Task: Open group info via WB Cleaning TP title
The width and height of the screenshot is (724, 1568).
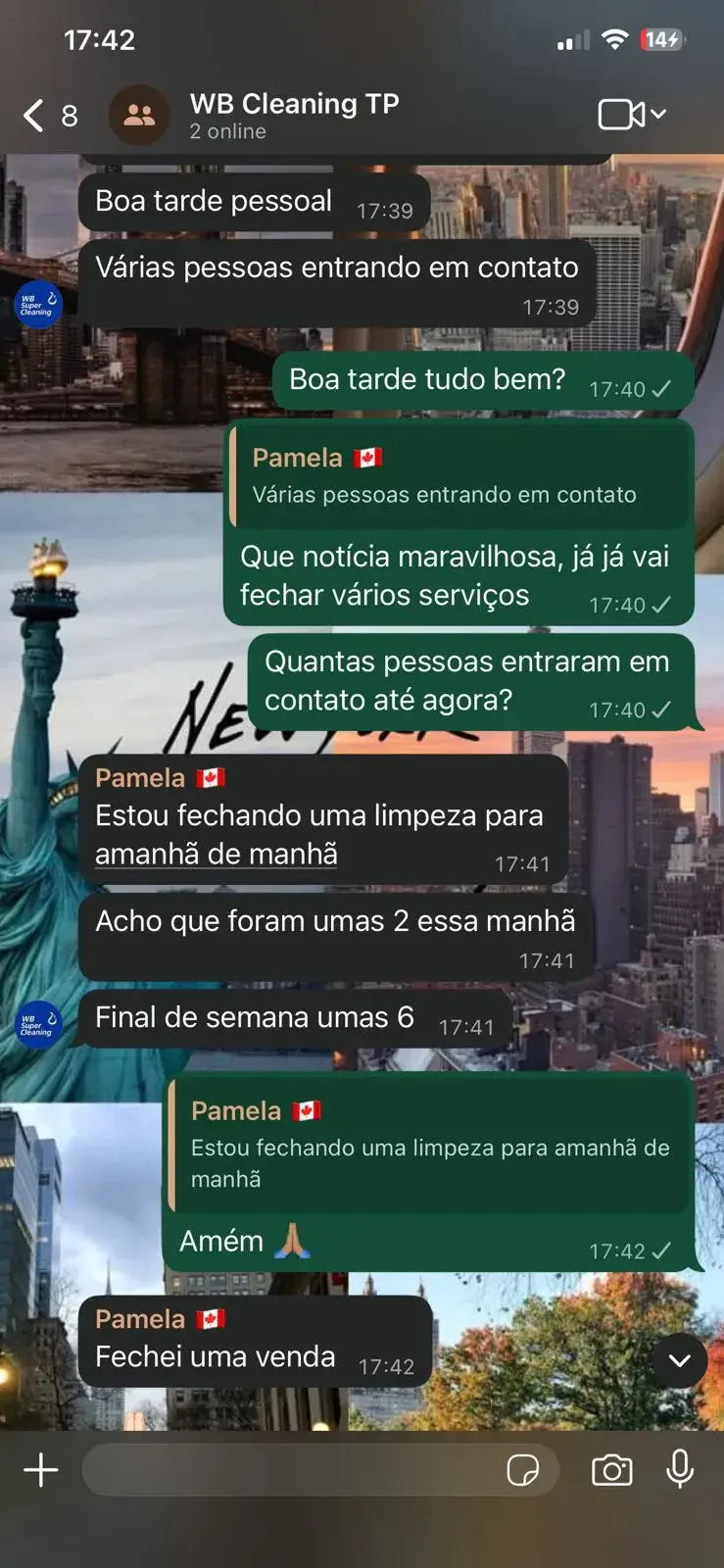Action: click(x=293, y=103)
